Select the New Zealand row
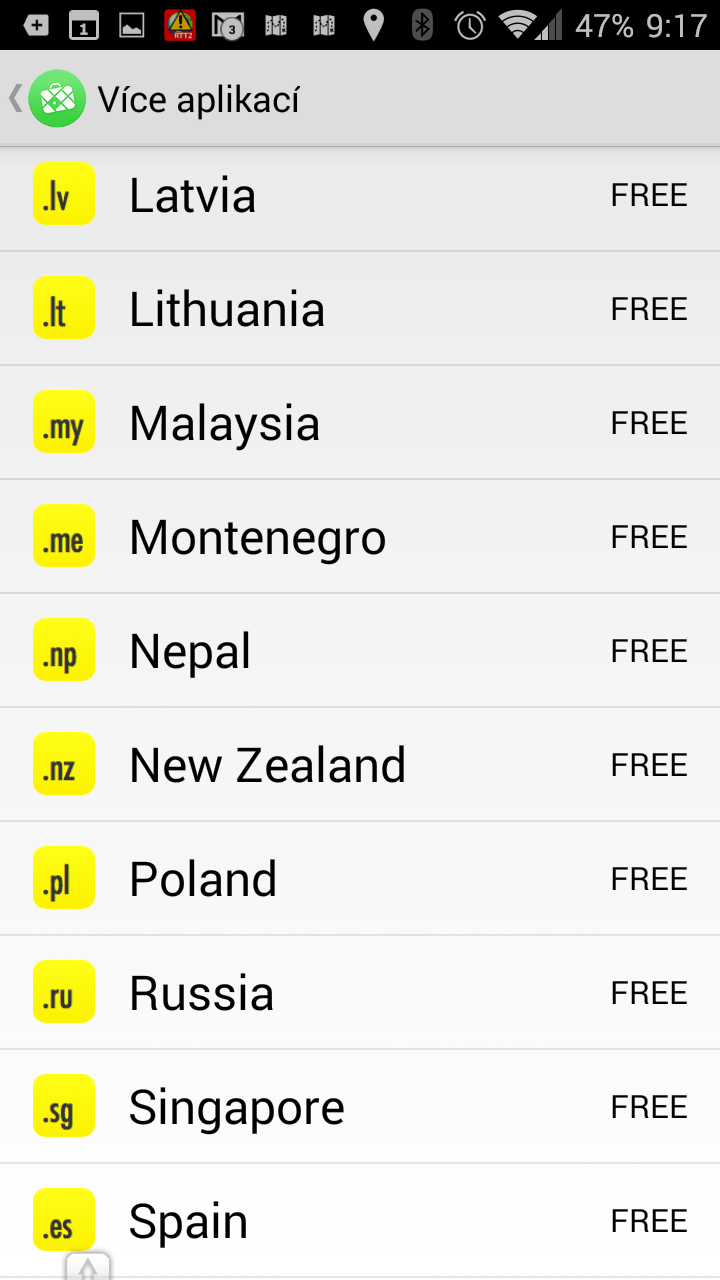This screenshot has width=720, height=1280. (360, 764)
